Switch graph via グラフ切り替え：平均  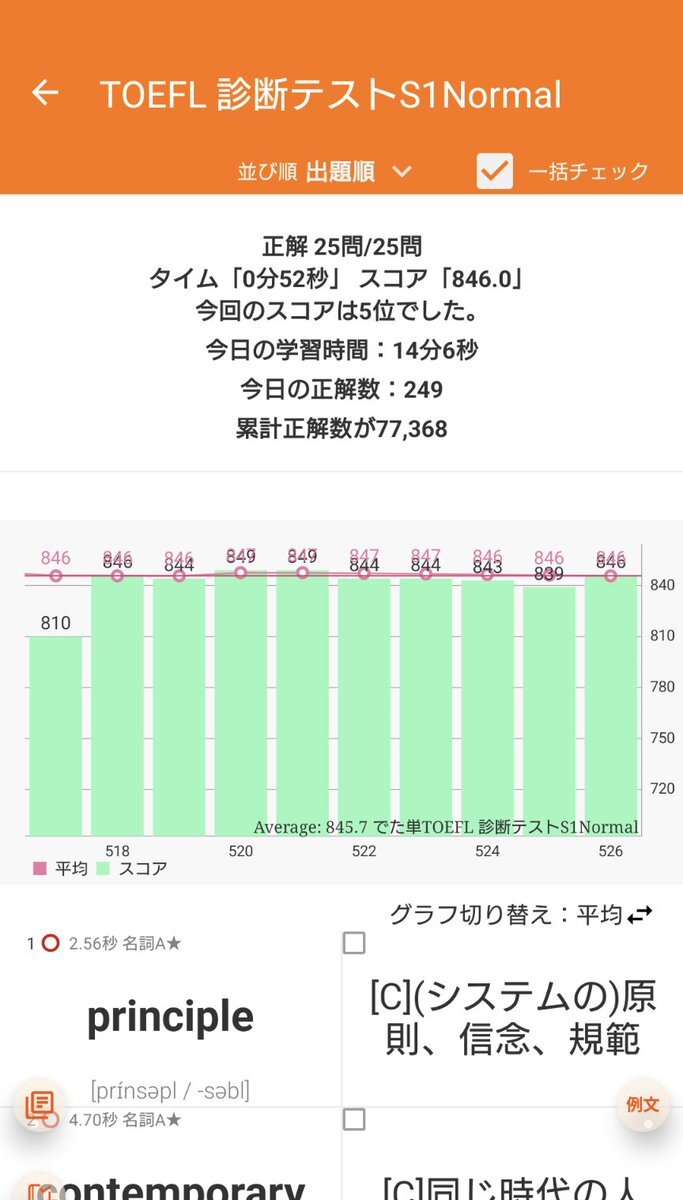click(521, 914)
